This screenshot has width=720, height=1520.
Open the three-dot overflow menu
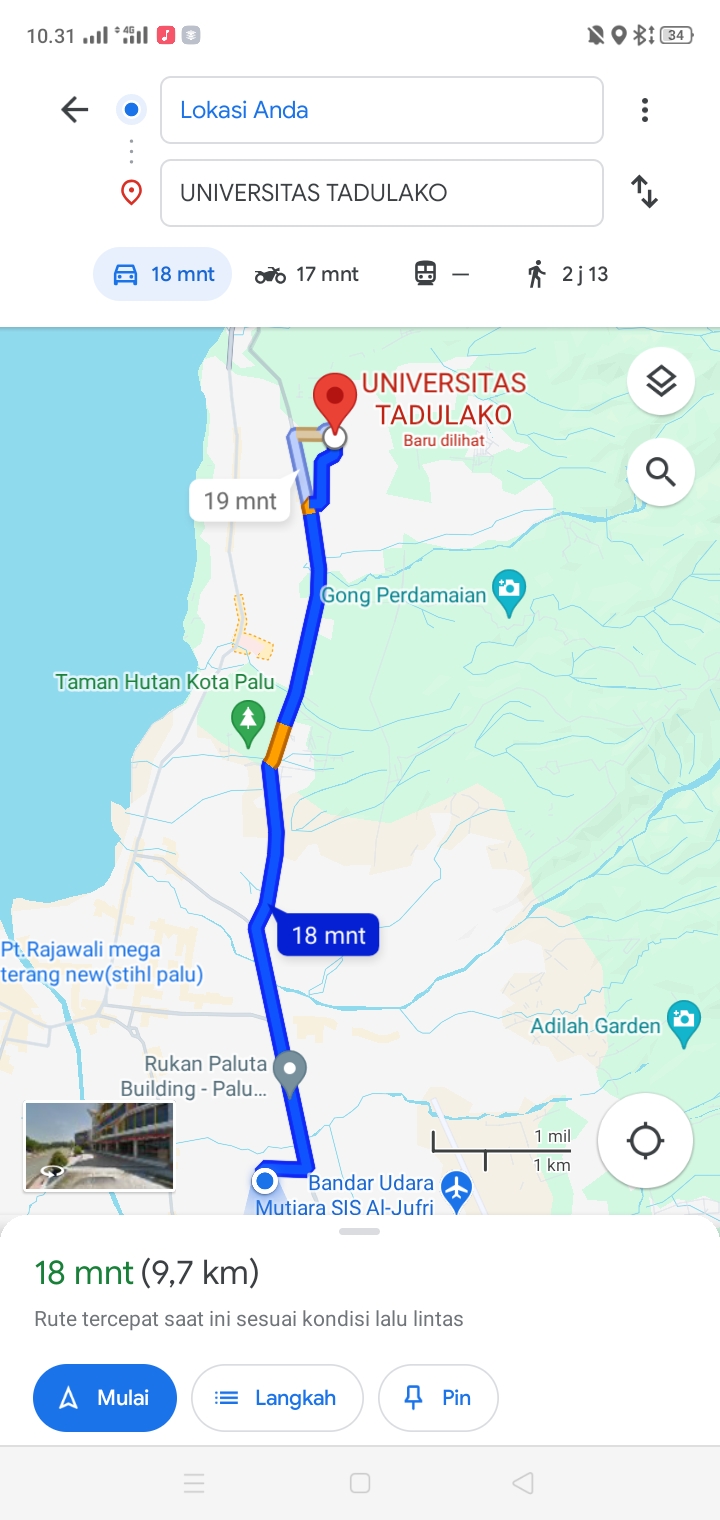tap(645, 110)
